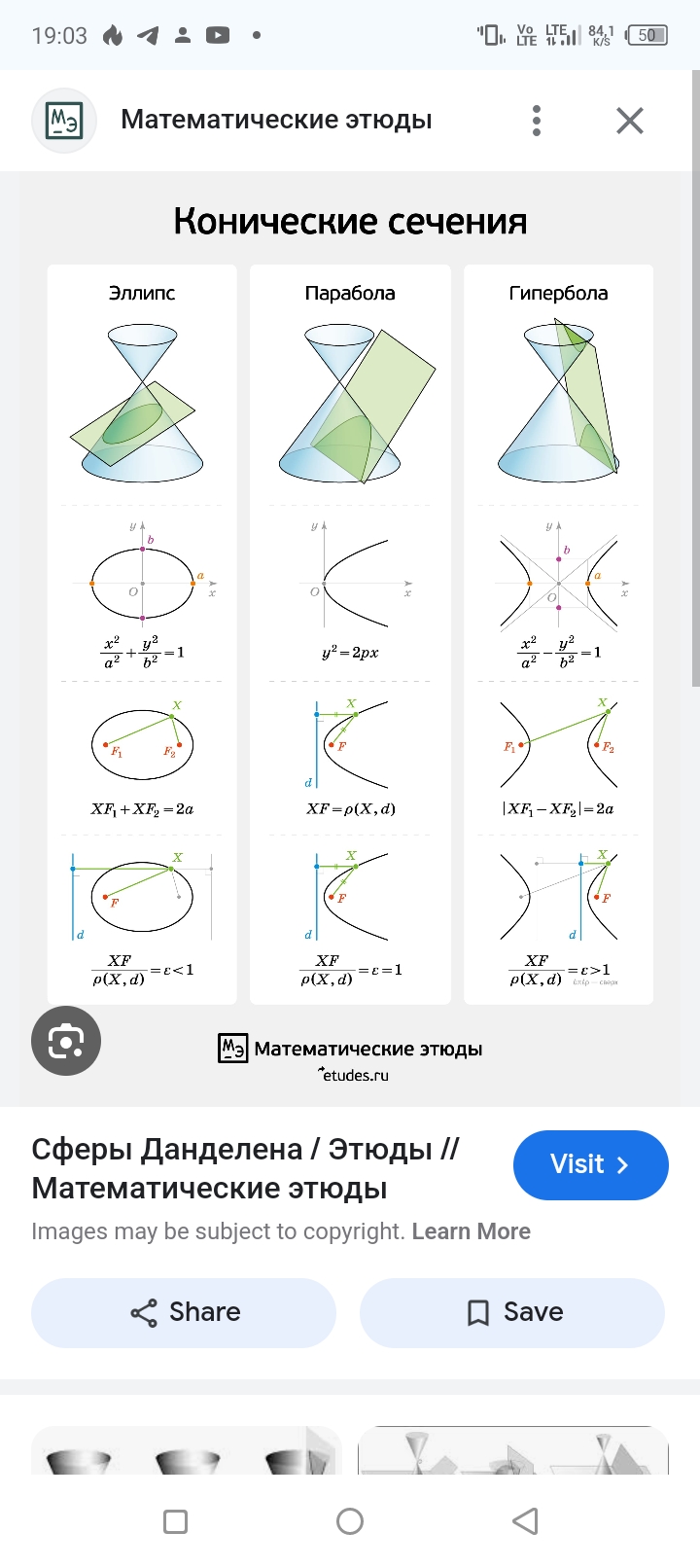Close the image viewer
Screen dimensions: 700x1568
[630, 121]
